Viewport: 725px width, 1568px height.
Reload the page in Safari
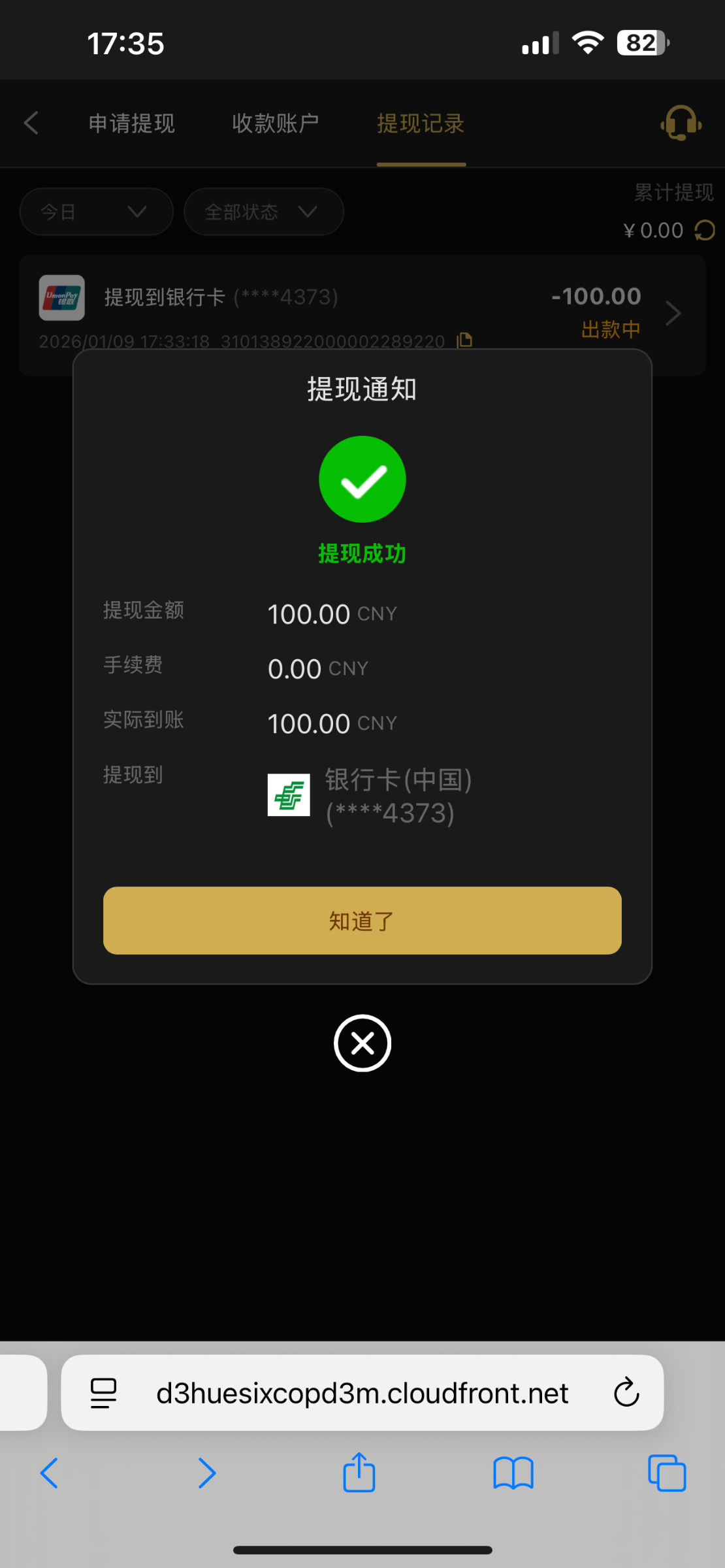click(x=626, y=1392)
